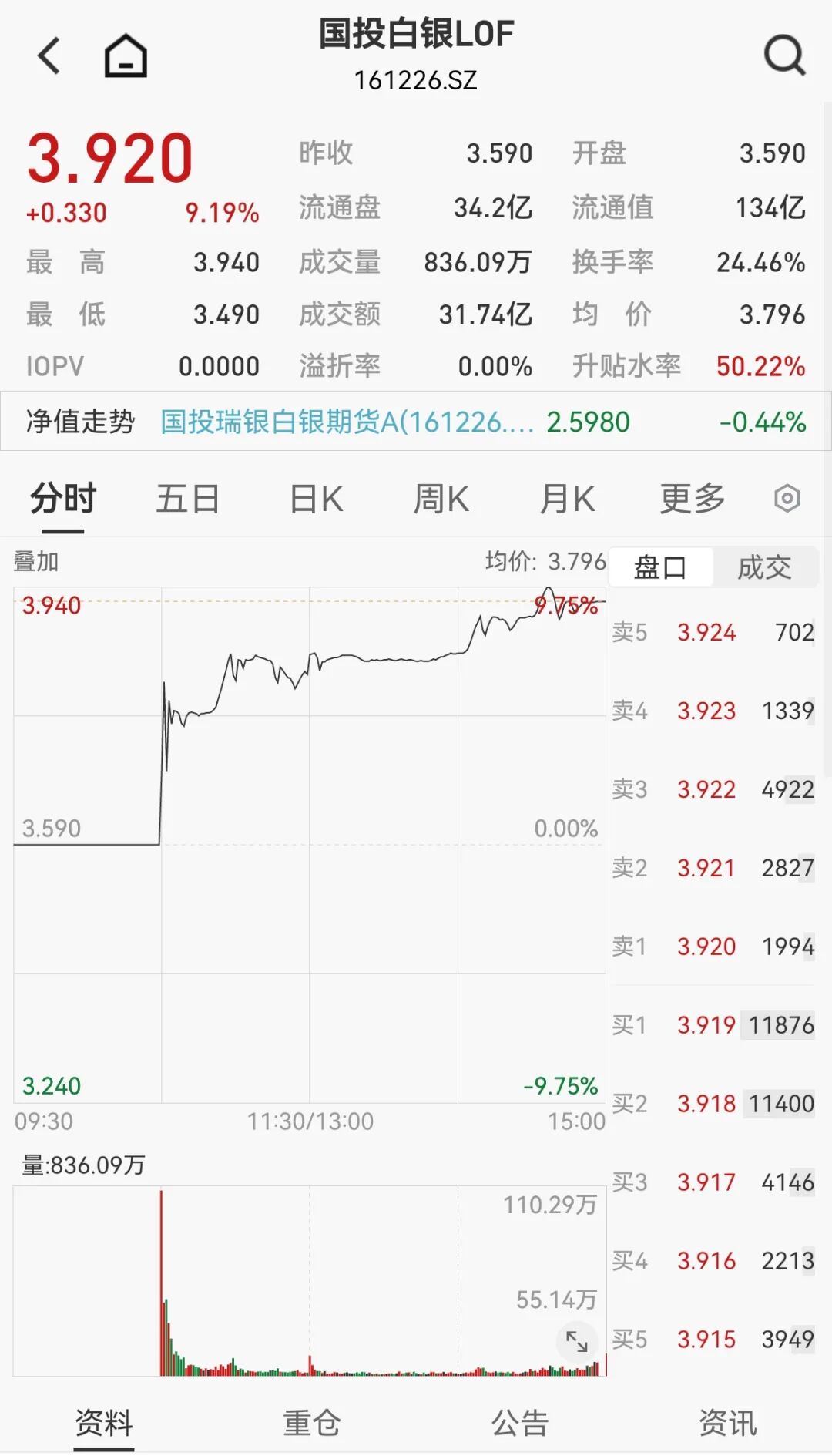This screenshot has height=1456, width=832.
Task: Open the 更多 chart options menu
Action: pyautogui.click(x=691, y=499)
